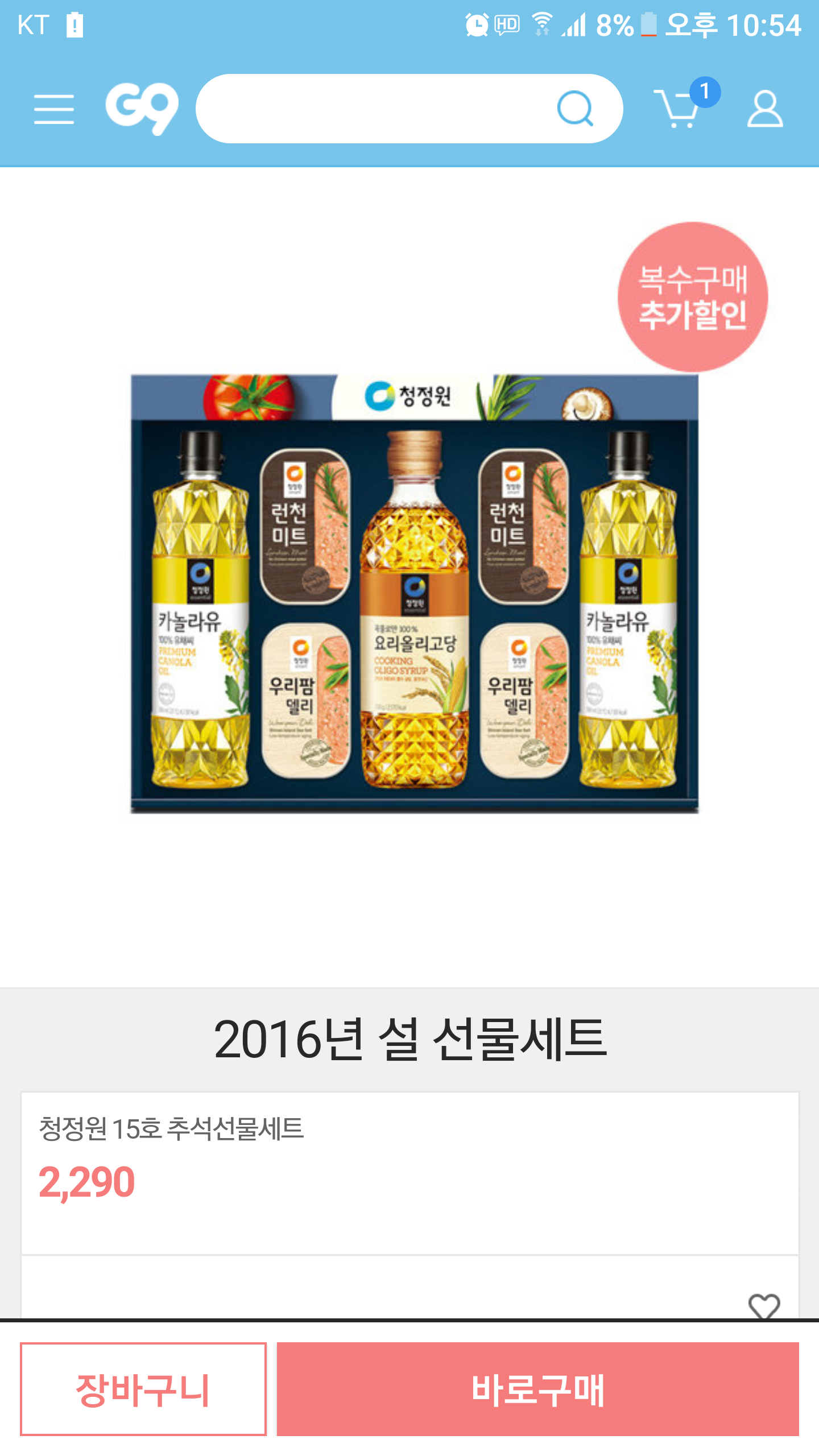The image size is (819, 1456).
Task: Open my account profile
Action: [x=764, y=109]
